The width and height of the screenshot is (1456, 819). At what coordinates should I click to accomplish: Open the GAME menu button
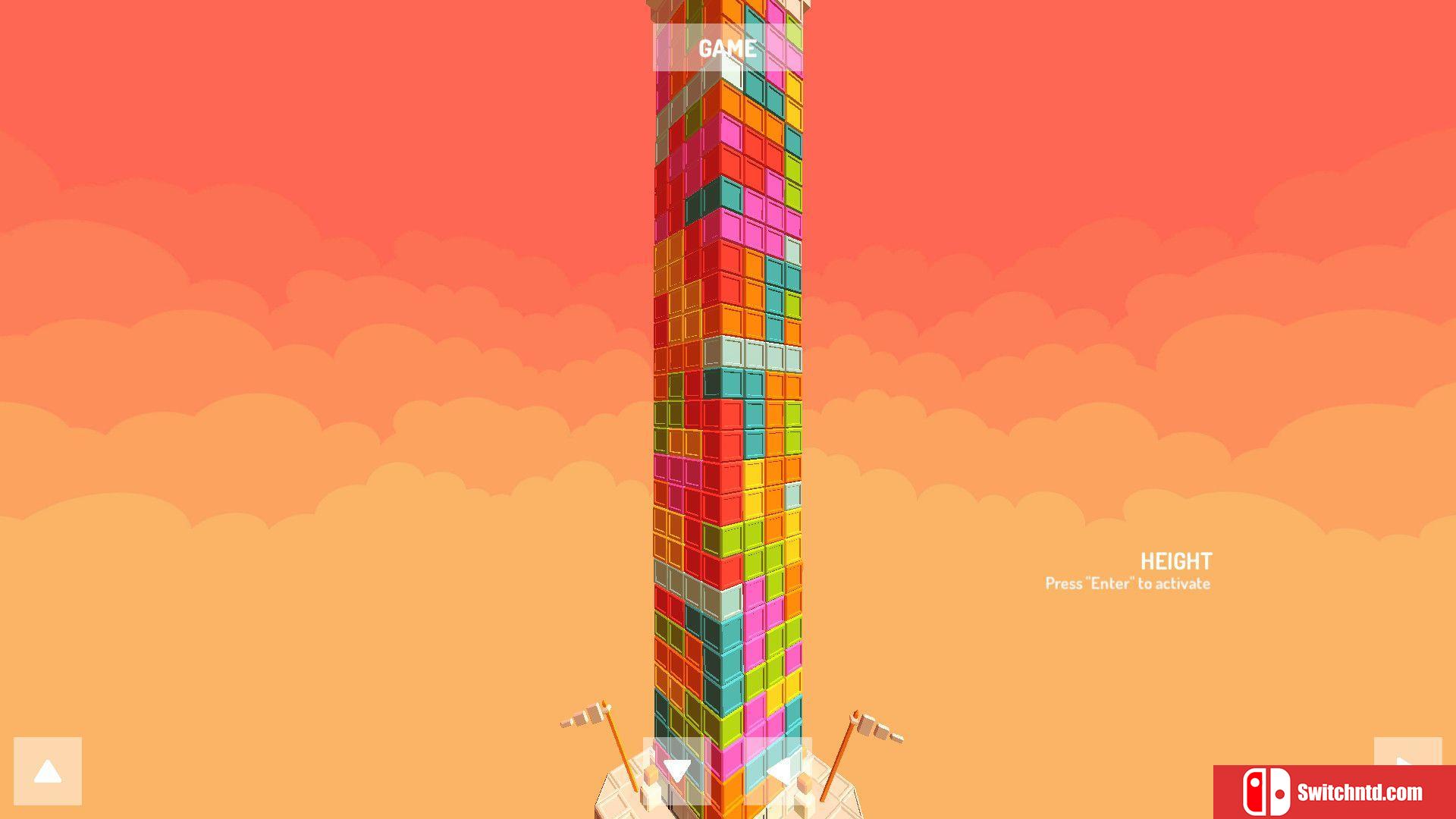pyautogui.click(x=727, y=48)
